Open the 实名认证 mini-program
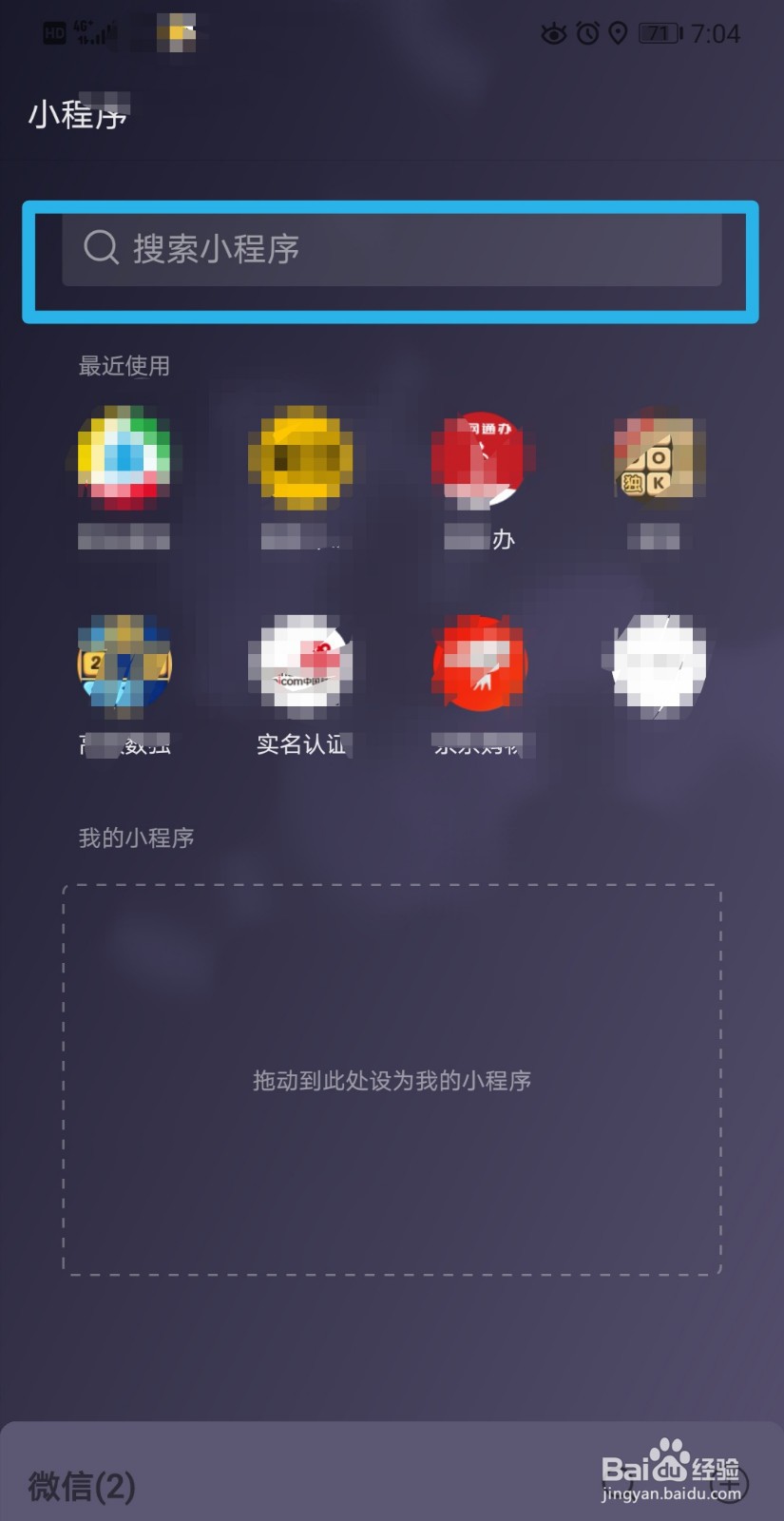 coord(301,664)
